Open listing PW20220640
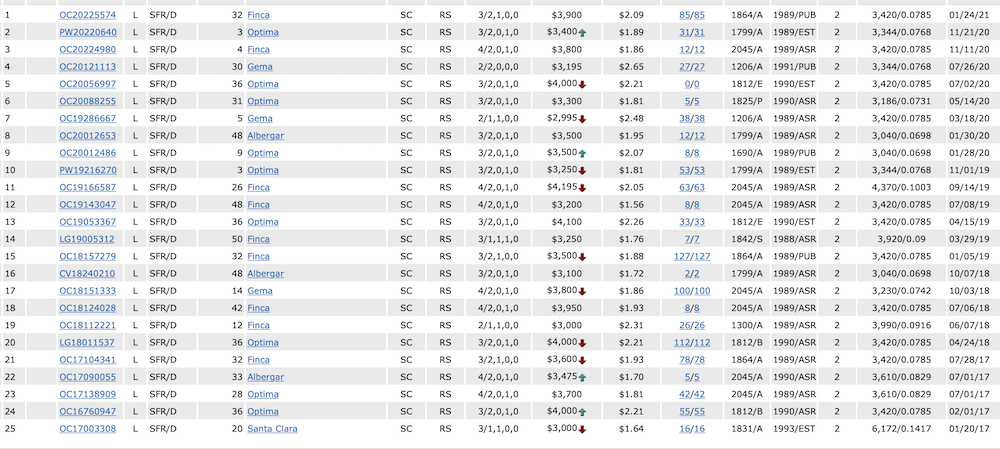This screenshot has width=1000, height=449. coord(87,32)
